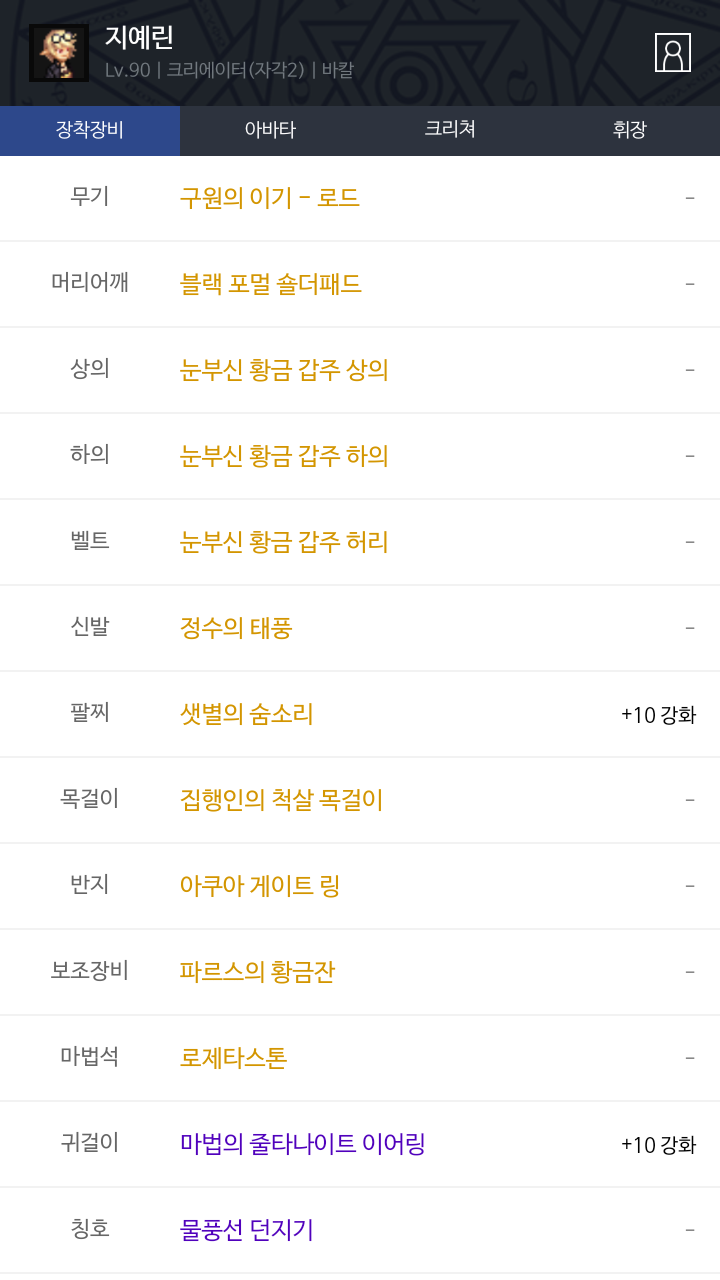Image resolution: width=720 pixels, height=1280 pixels.
Task: View bracelet 샛별의 숨소리 details
Action: point(247,714)
